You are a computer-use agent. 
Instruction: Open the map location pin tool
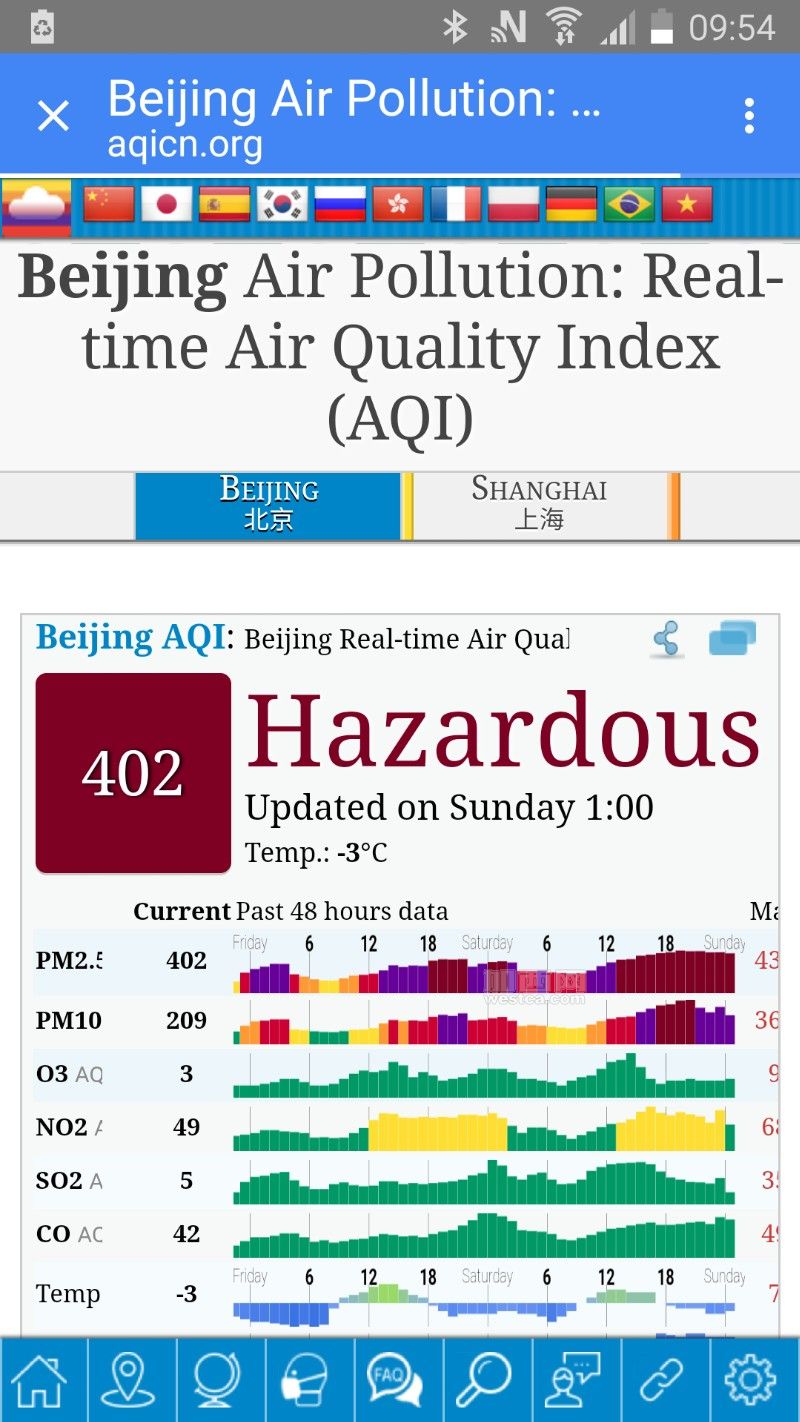coord(129,1380)
